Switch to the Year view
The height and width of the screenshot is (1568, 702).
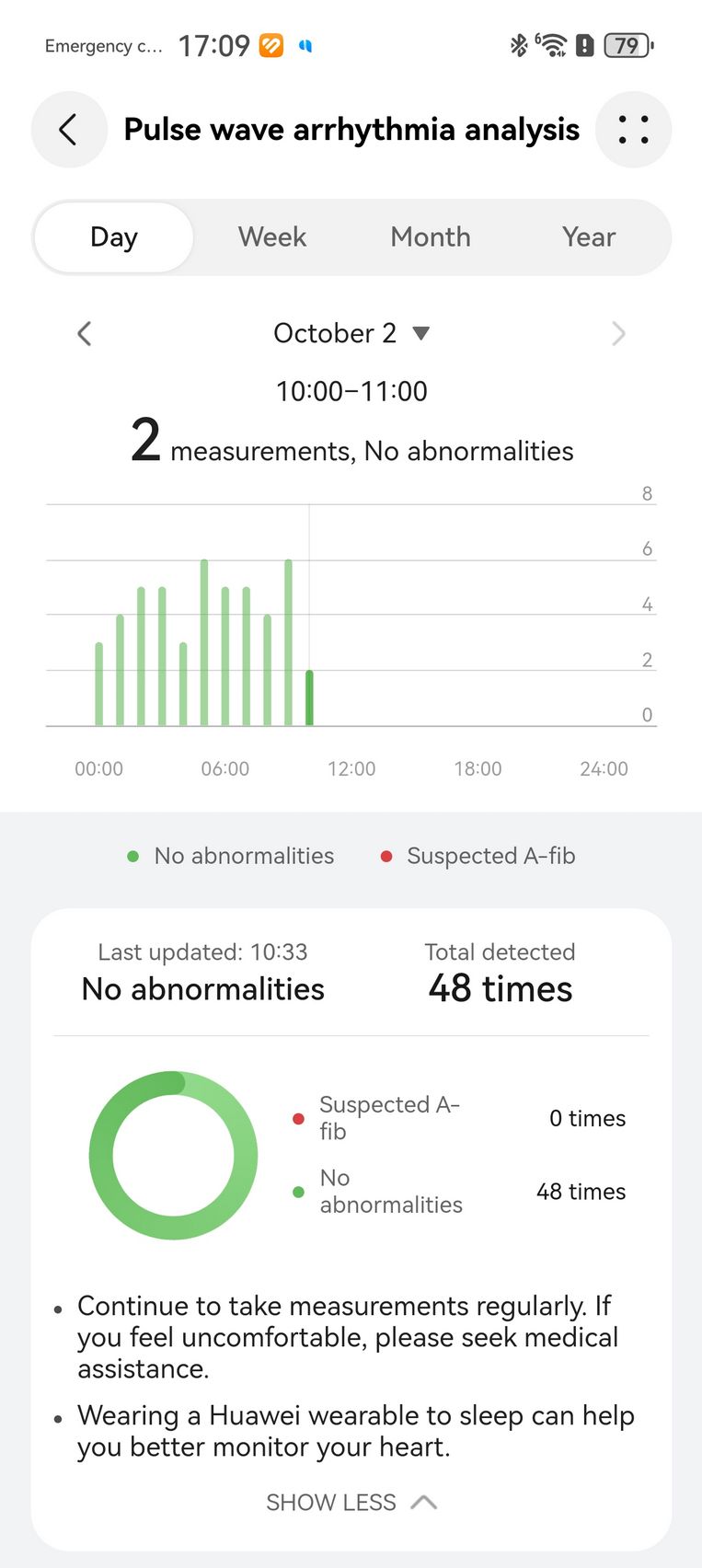589,237
